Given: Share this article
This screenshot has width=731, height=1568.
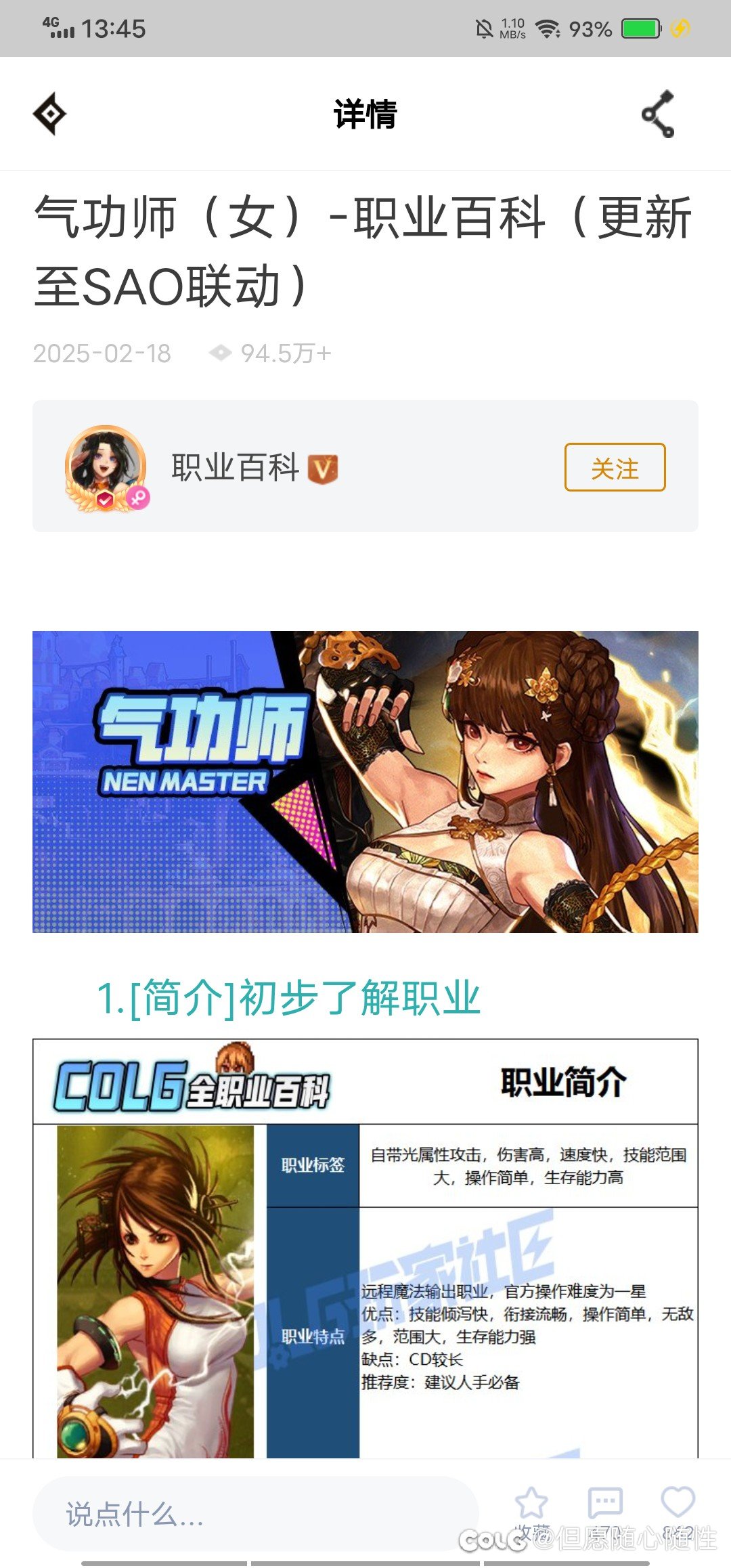Looking at the screenshot, I should 658,114.
